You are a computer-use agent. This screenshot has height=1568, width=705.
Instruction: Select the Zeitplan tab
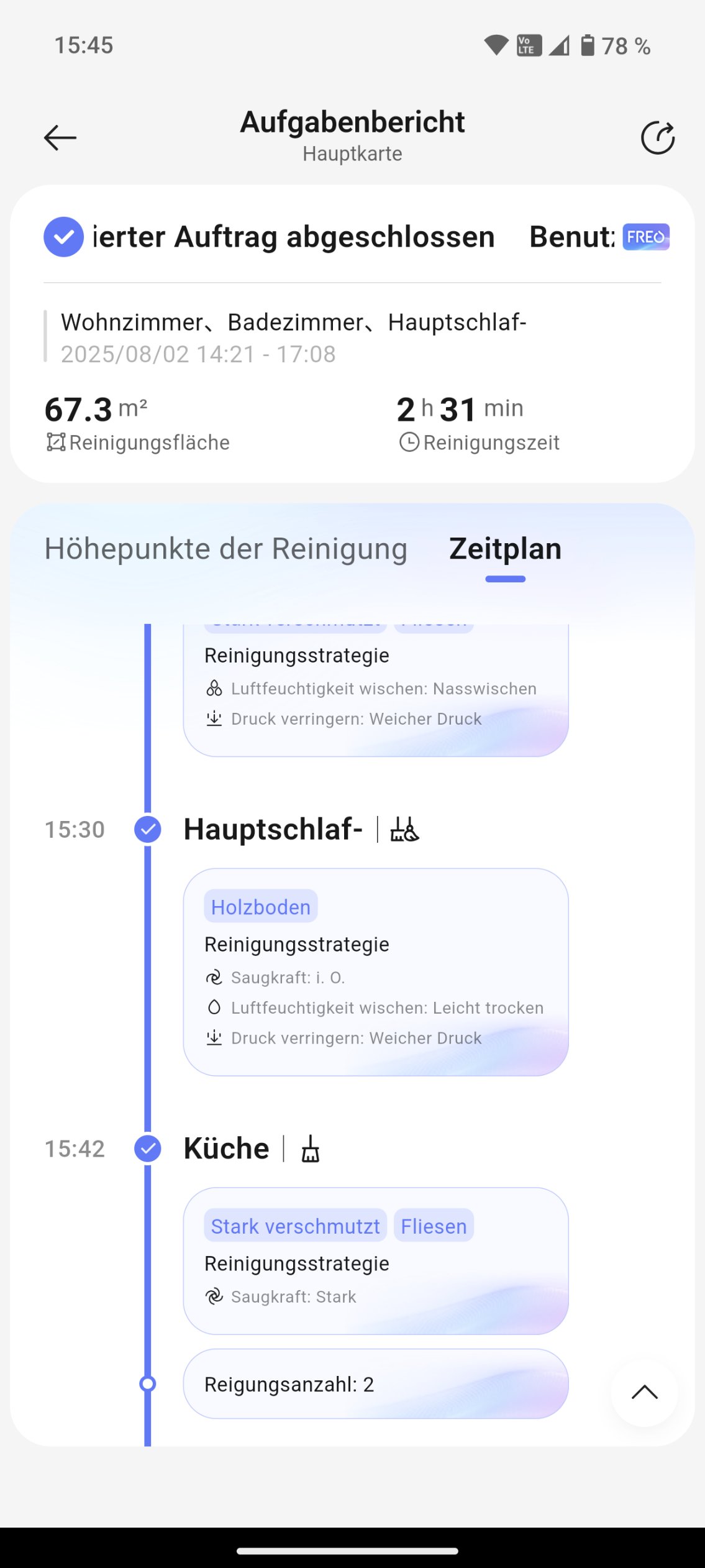coord(505,549)
